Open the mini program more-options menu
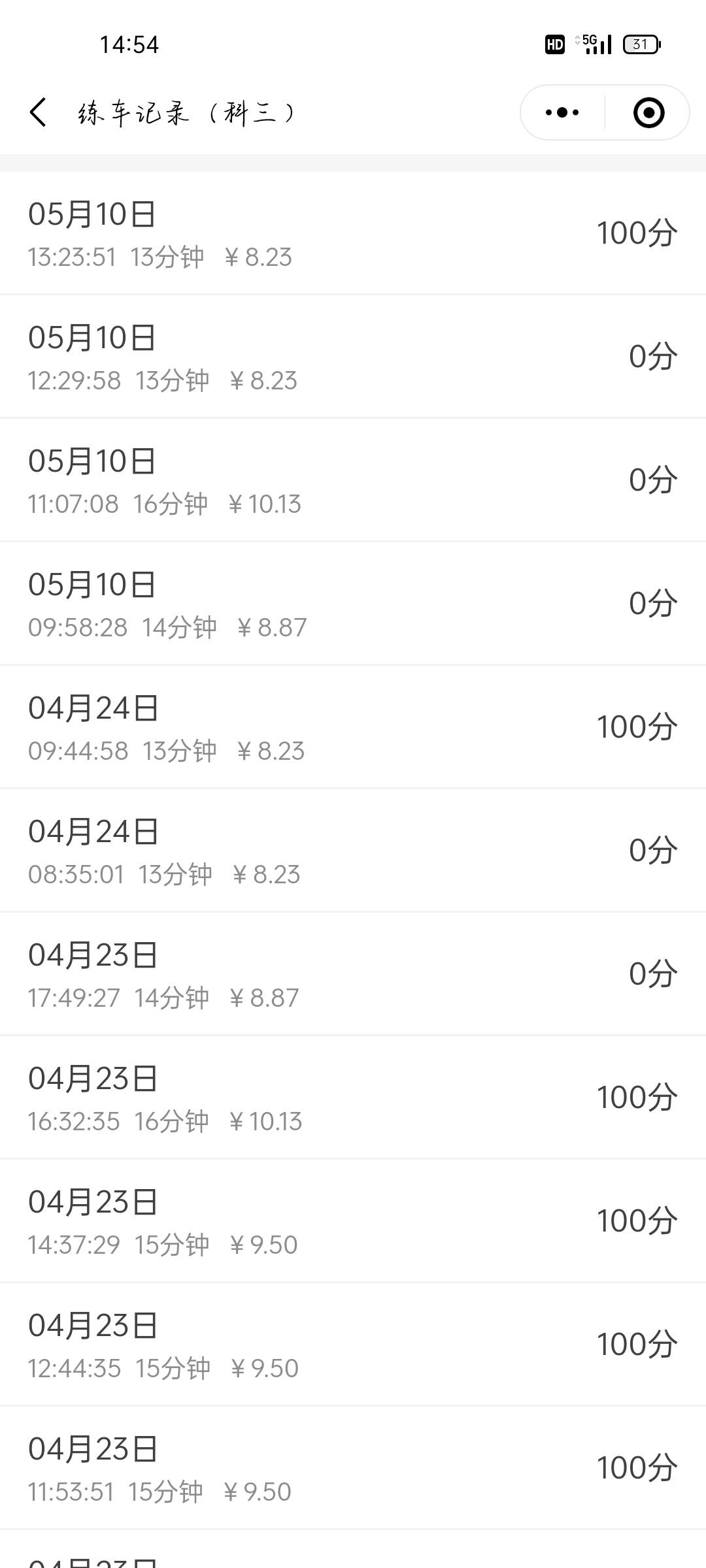Viewport: 706px width, 1568px height. tap(562, 112)
